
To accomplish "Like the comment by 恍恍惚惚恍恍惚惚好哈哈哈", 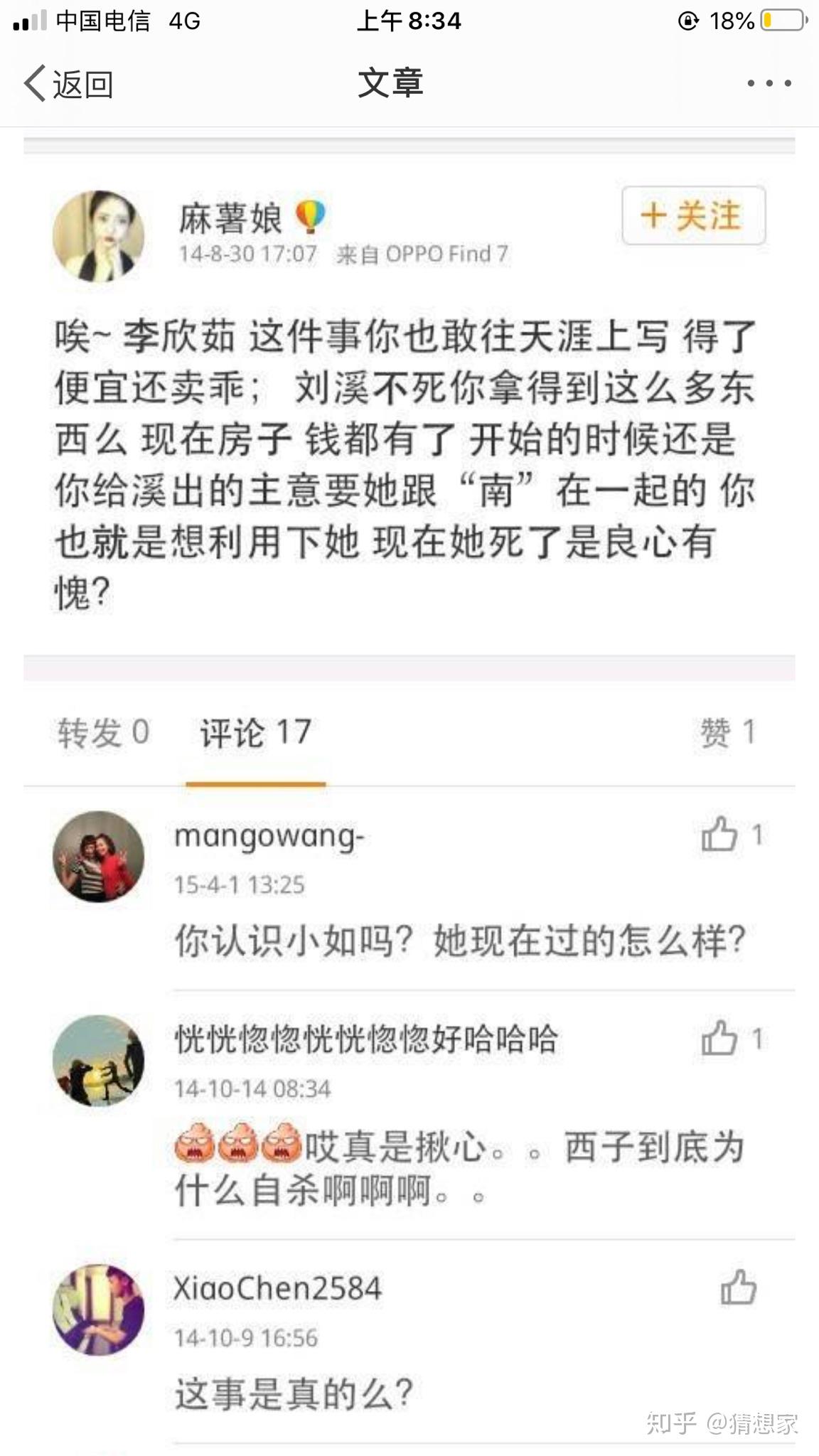I will (720, 1039).
